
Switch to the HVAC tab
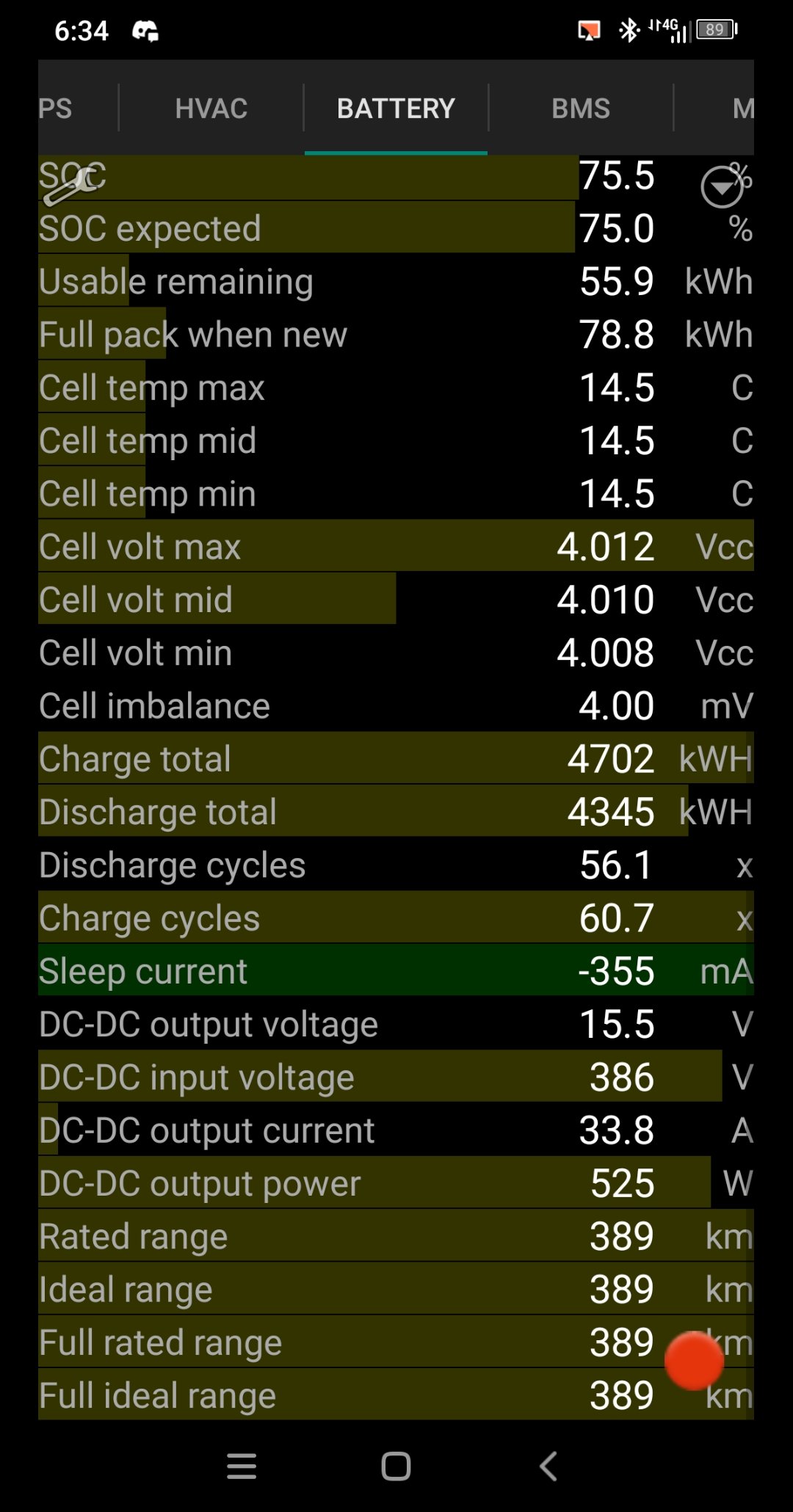point(211,109)
